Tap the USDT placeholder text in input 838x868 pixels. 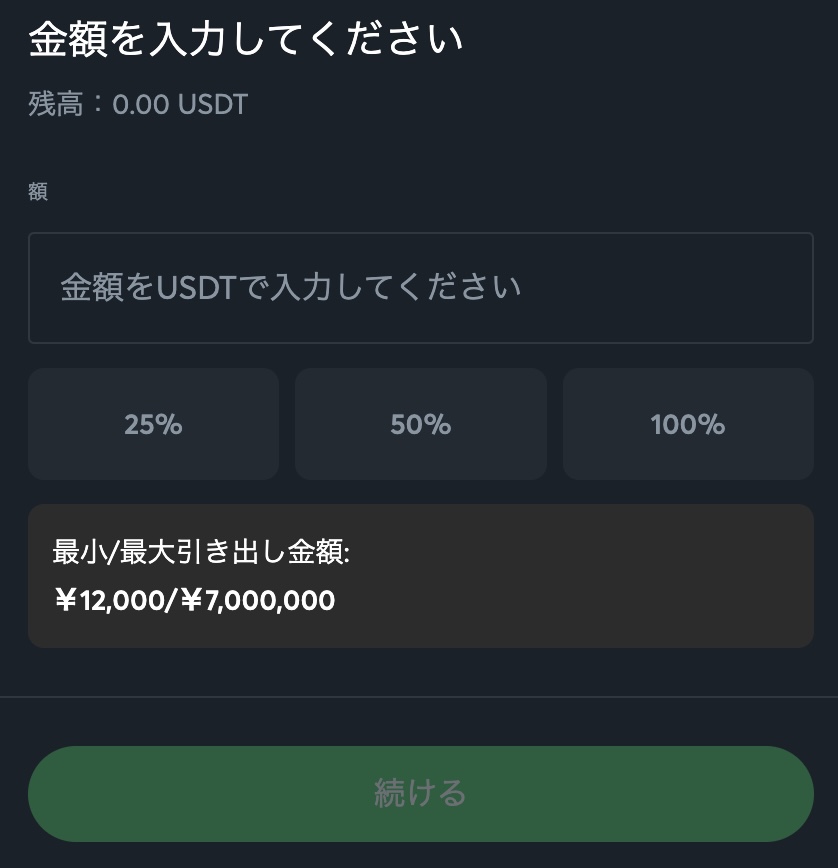click(290, 287)
